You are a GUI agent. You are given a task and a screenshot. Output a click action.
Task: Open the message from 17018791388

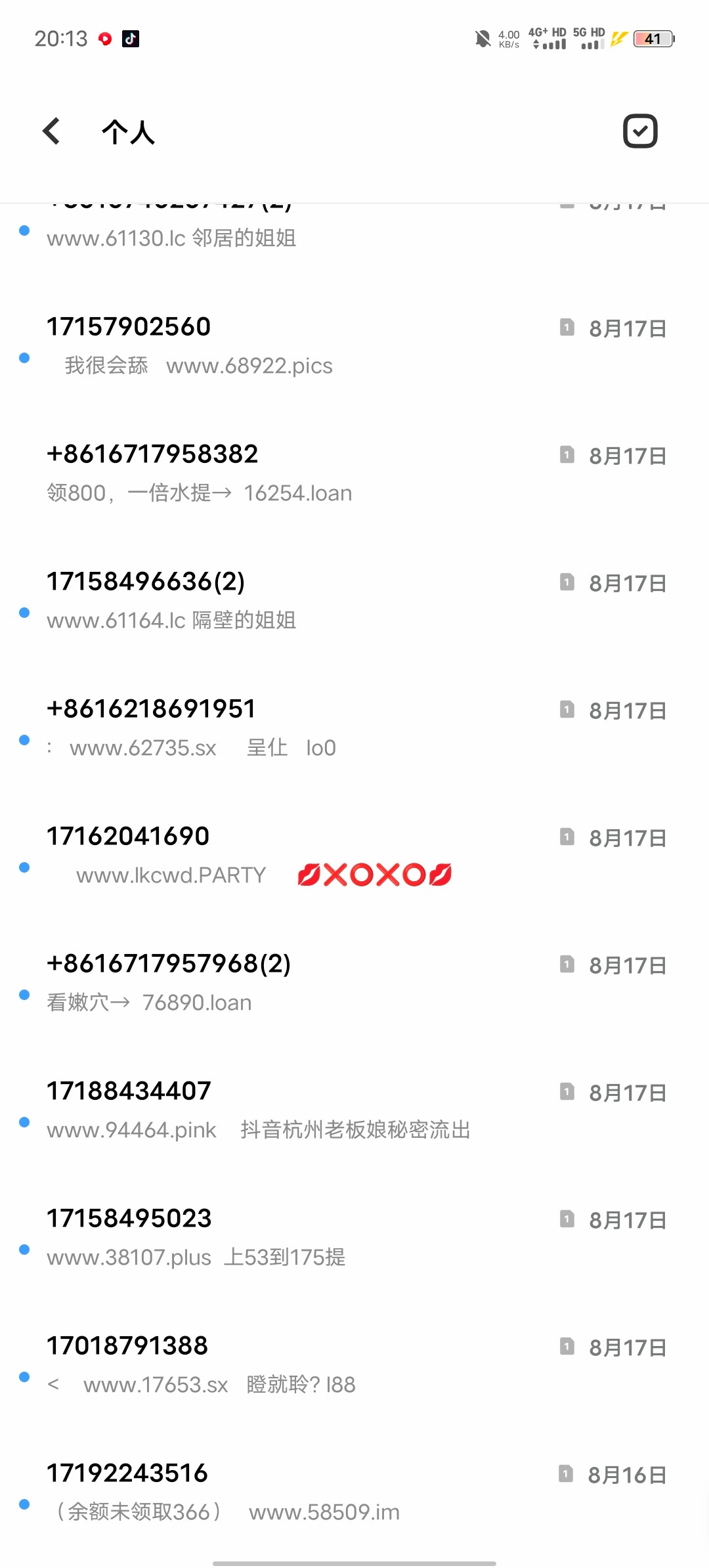tap(354, 1365)
